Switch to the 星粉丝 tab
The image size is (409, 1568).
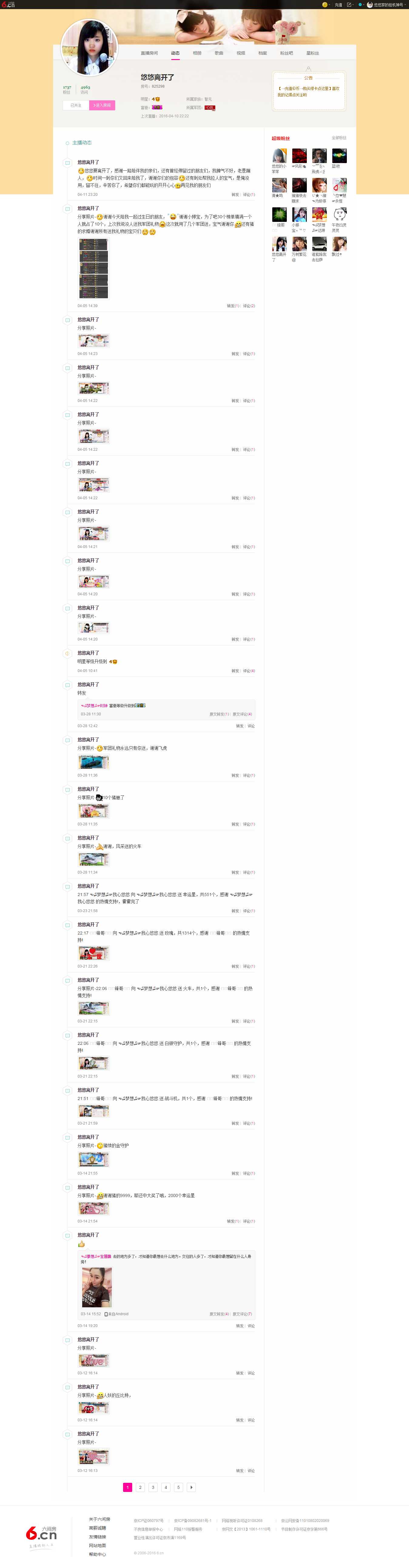point(312,53)
